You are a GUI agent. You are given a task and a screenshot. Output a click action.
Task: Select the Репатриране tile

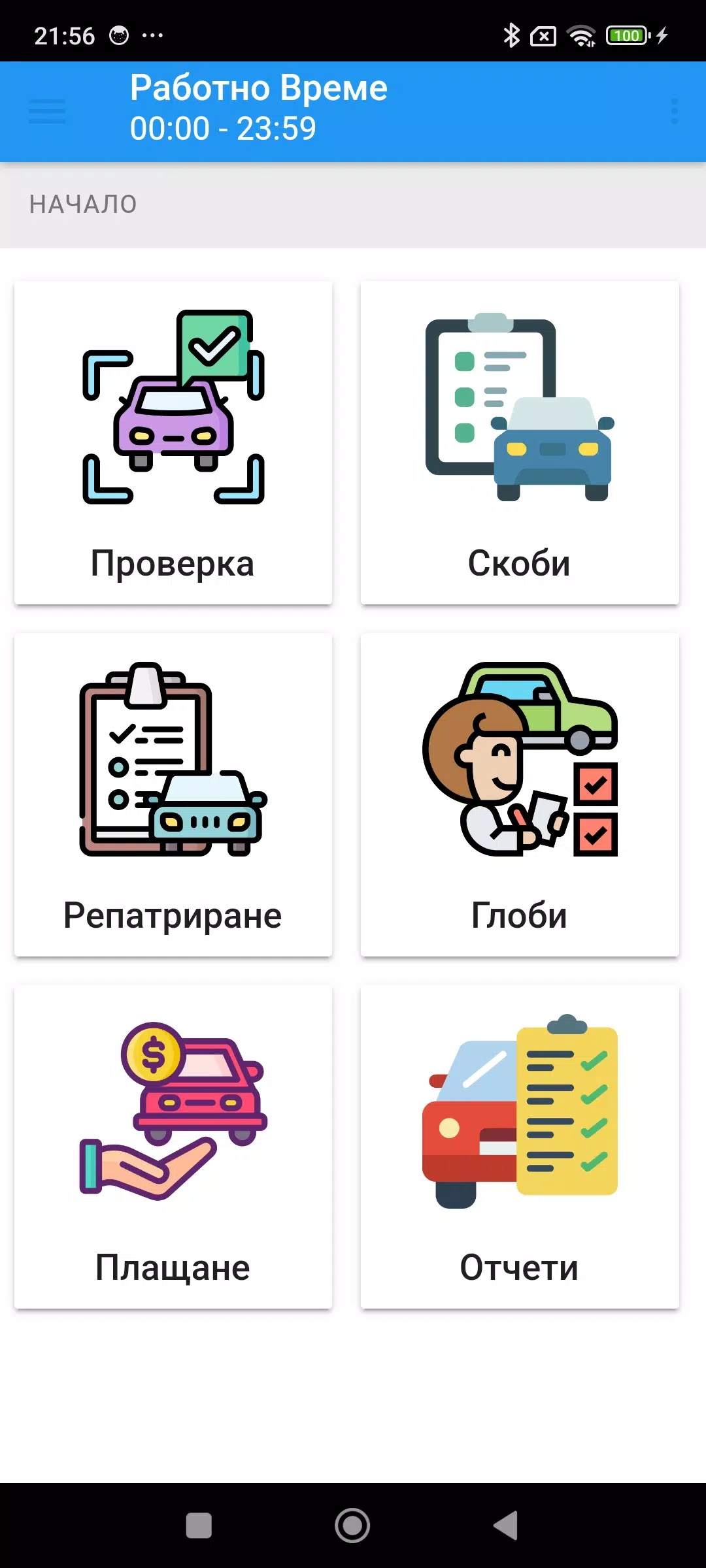[173, 794]
